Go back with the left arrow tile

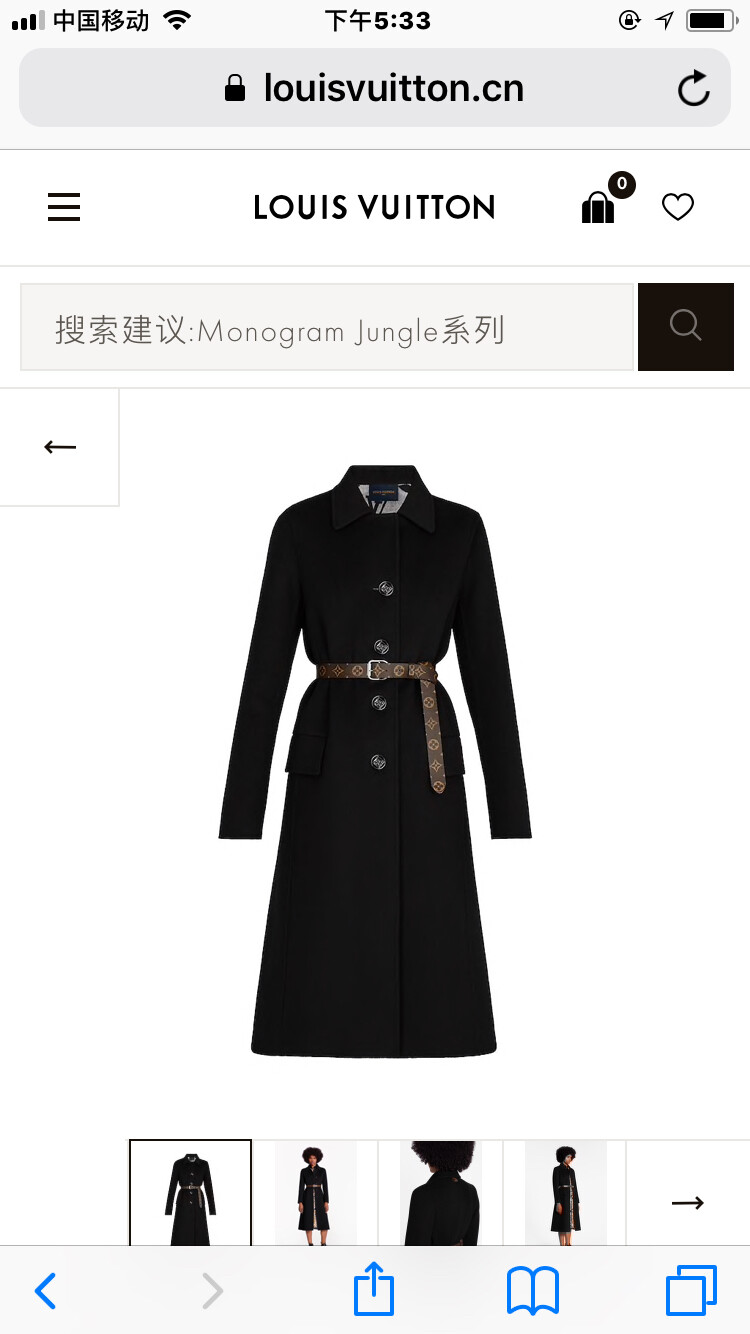pyautogui.click(x=60, y=447)
